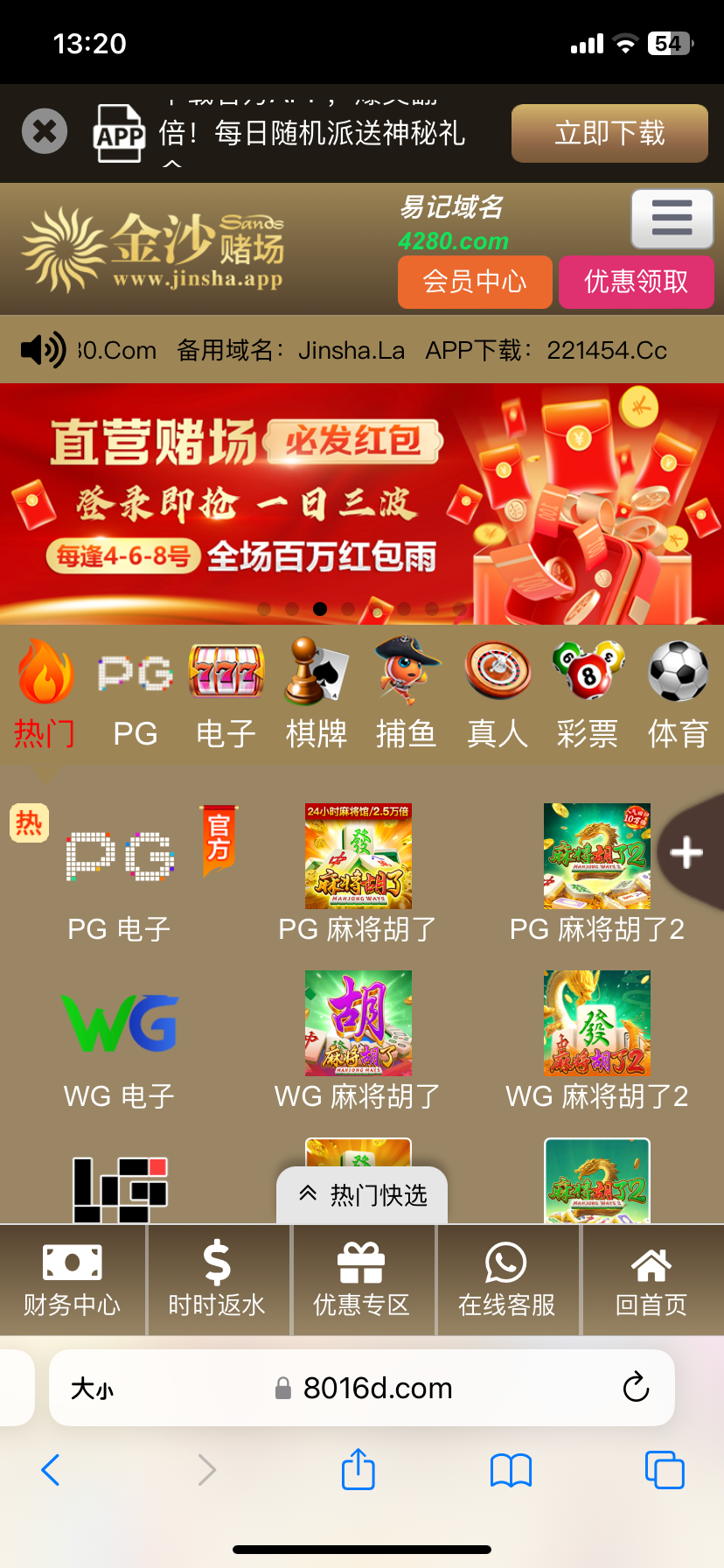The height and width of the screenshot is (1568, 724).
Task: Open 会员中心 member center
Action: (x=474, y=282)
